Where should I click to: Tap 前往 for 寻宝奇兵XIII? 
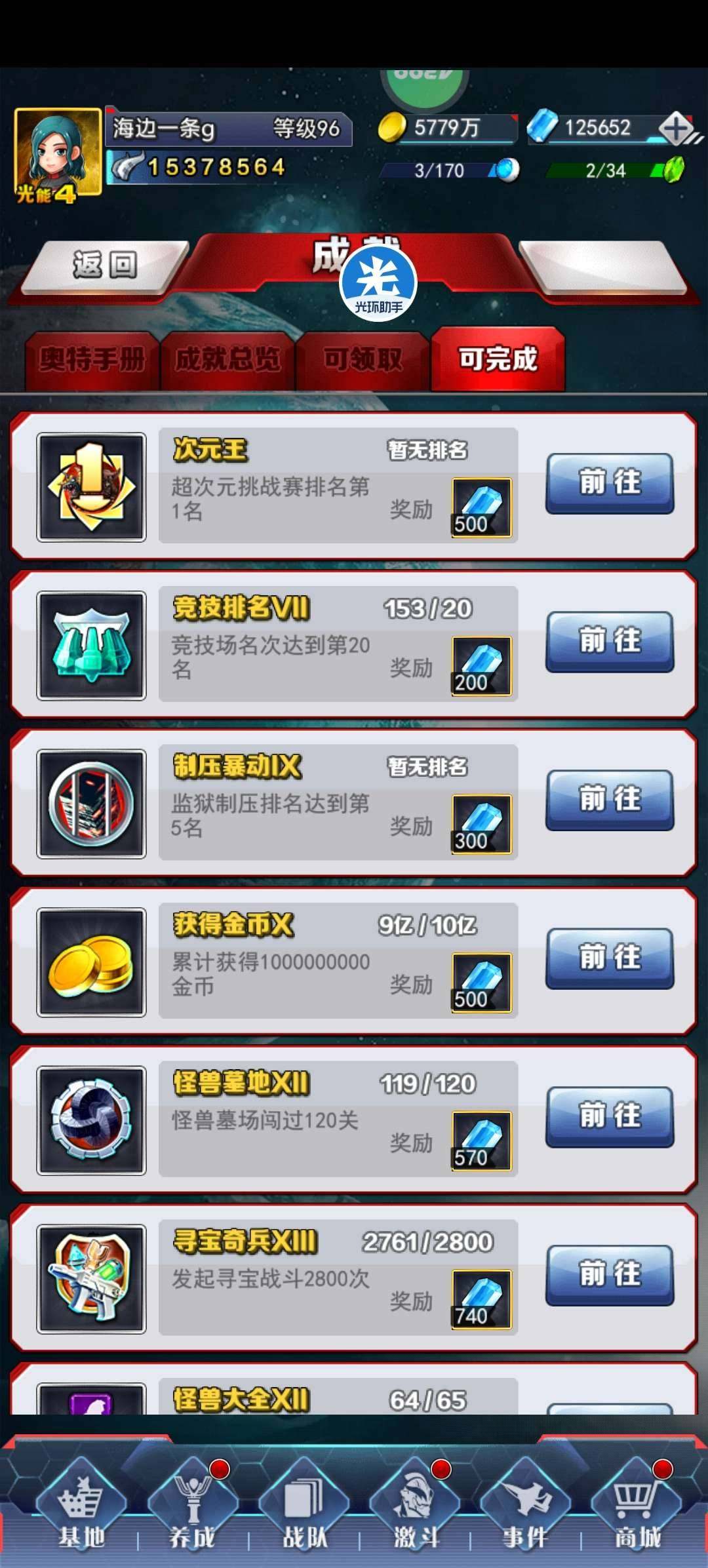(x=610, y=1275)
